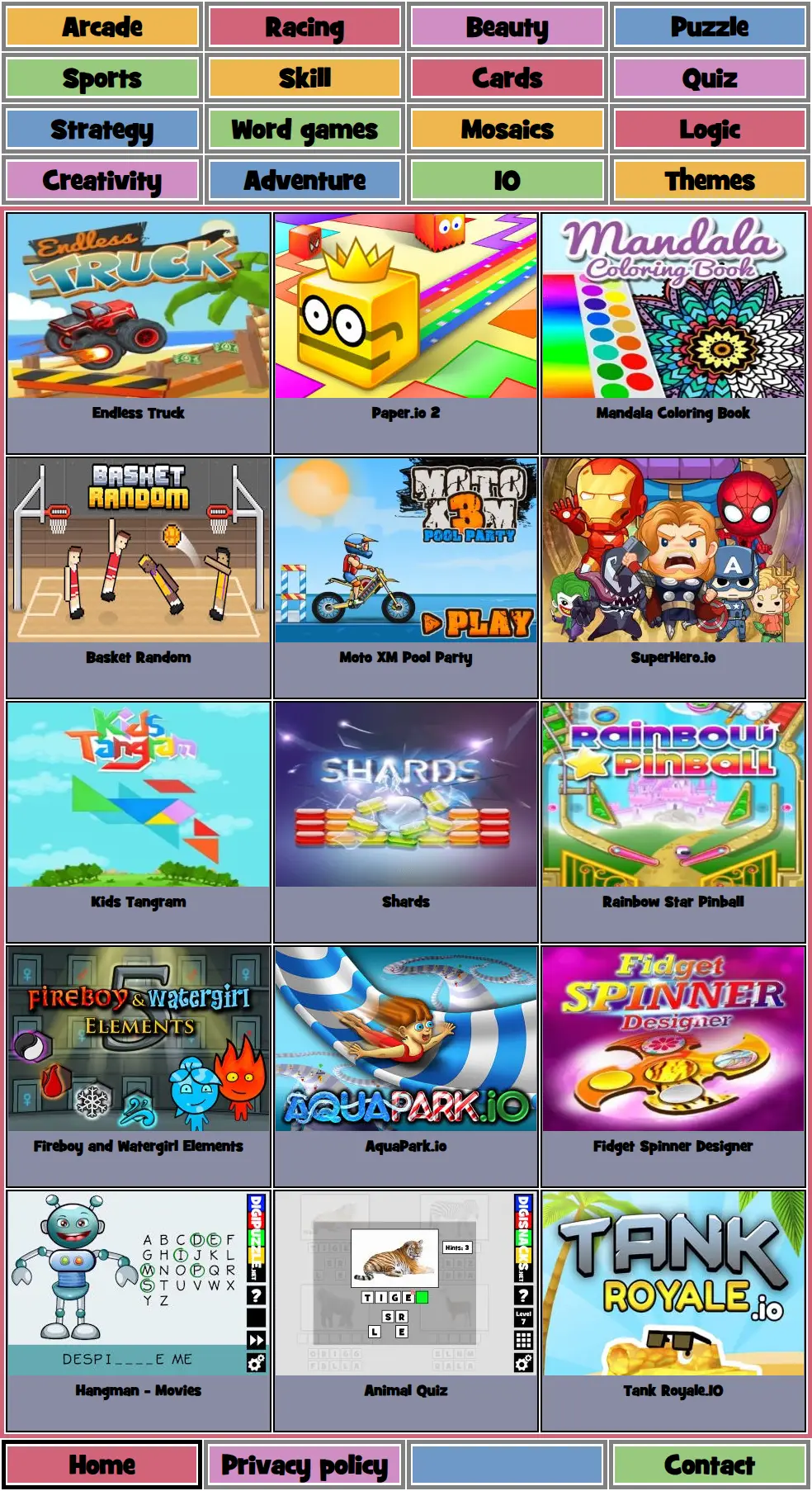
Task: Open the Contact page
Action: tap(710, 1465)
